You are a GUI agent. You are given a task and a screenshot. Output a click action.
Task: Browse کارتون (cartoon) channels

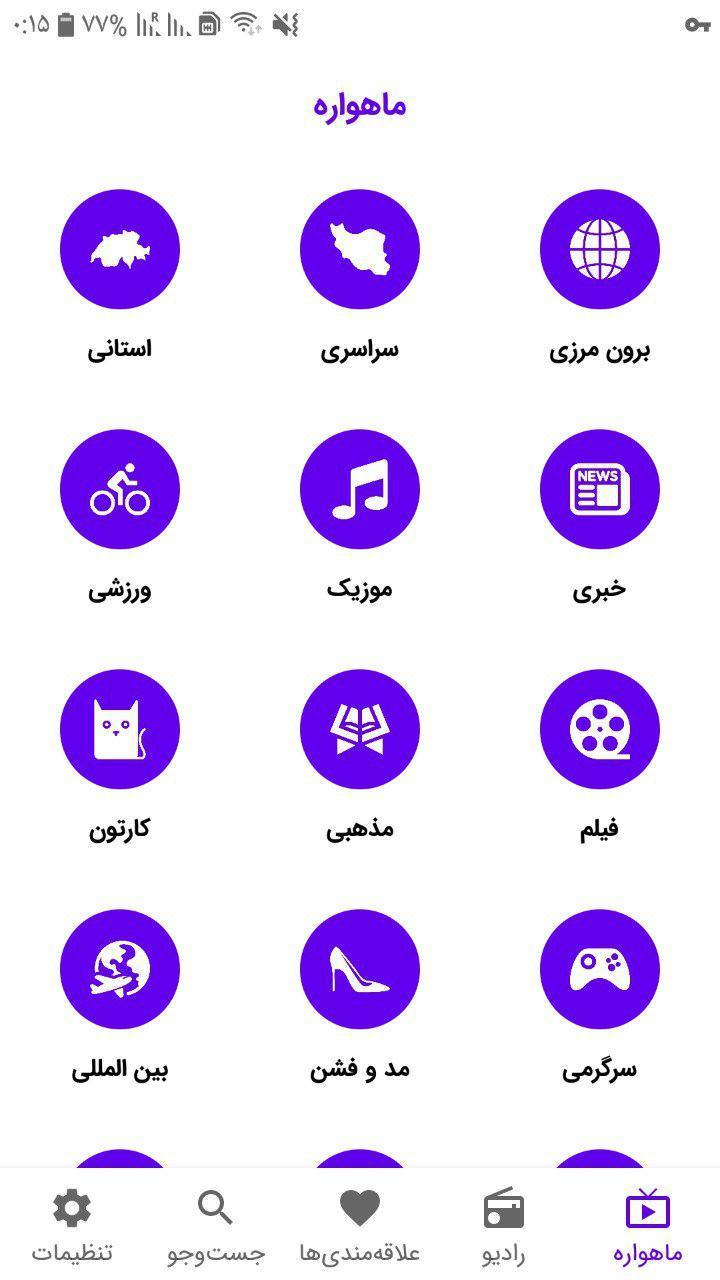(120, 729)
